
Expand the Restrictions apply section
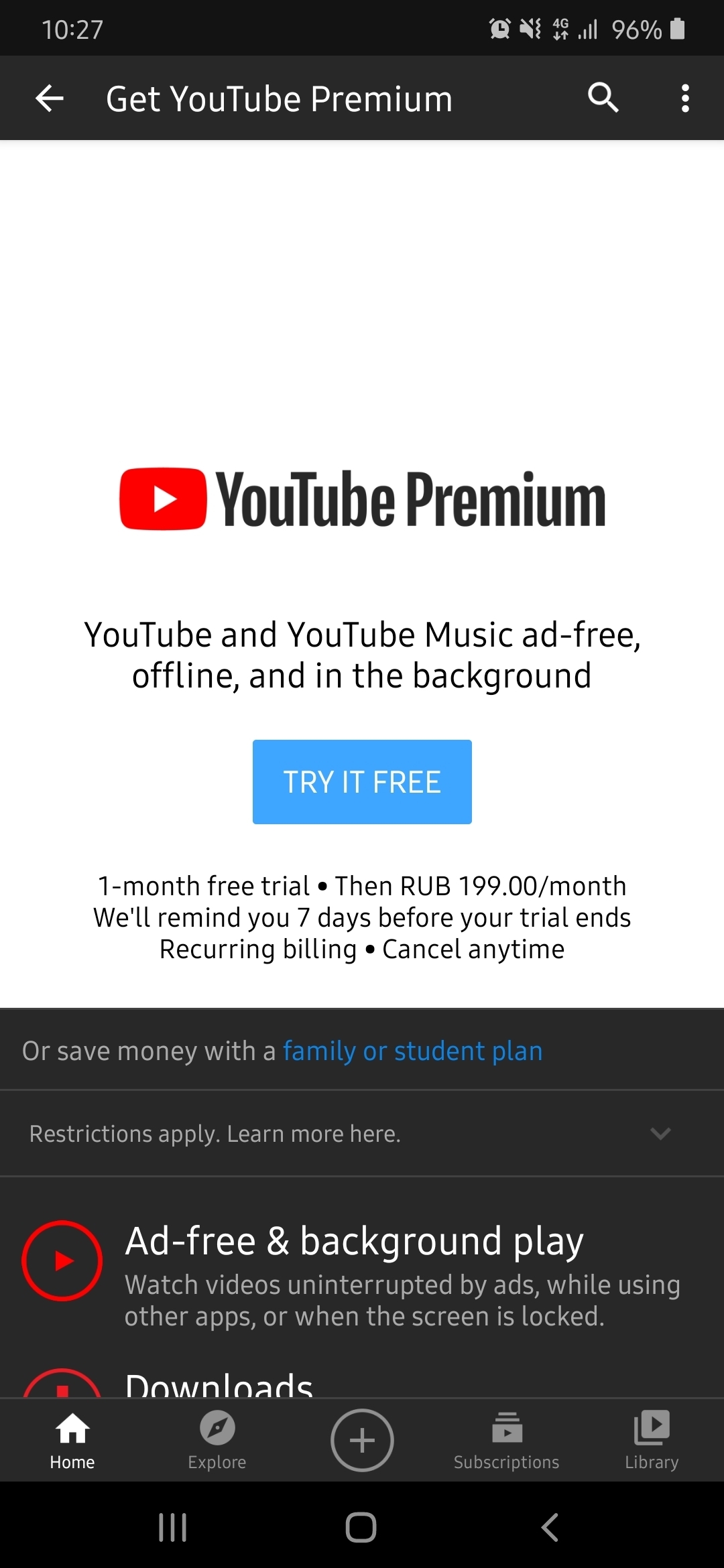[x=660, y=1134]
